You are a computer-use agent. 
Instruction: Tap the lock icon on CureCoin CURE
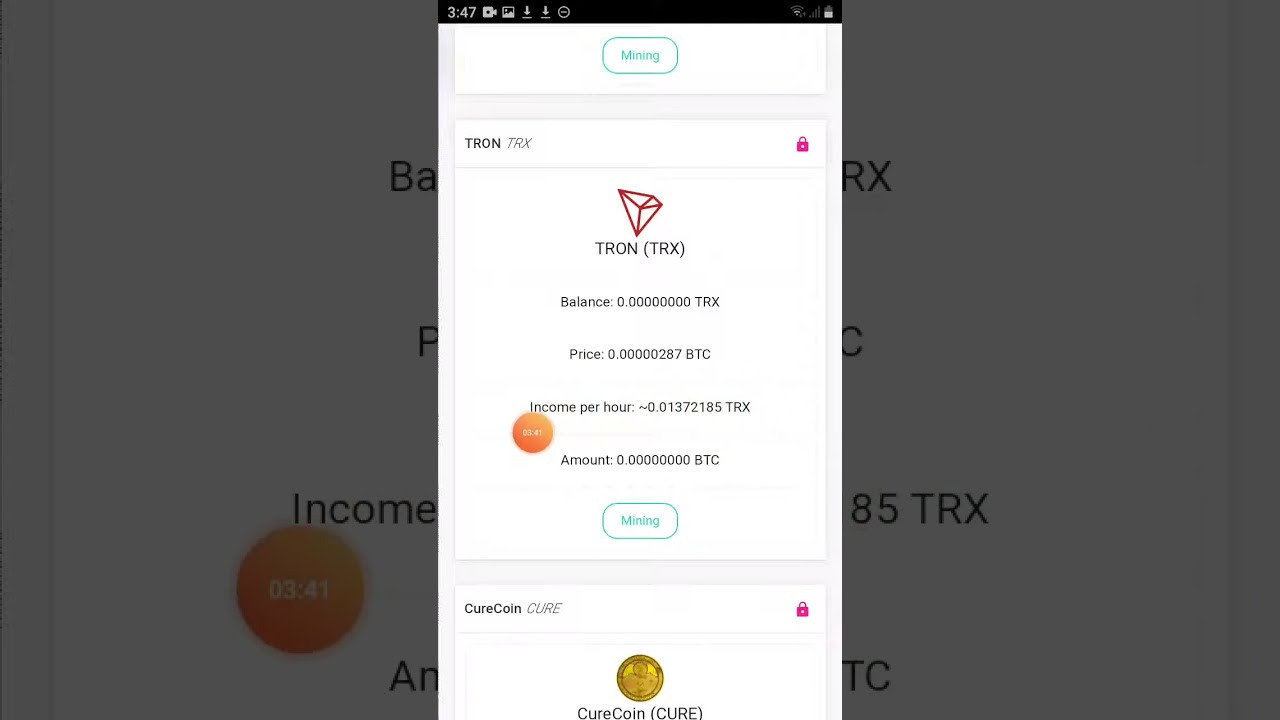click(802, 609)
